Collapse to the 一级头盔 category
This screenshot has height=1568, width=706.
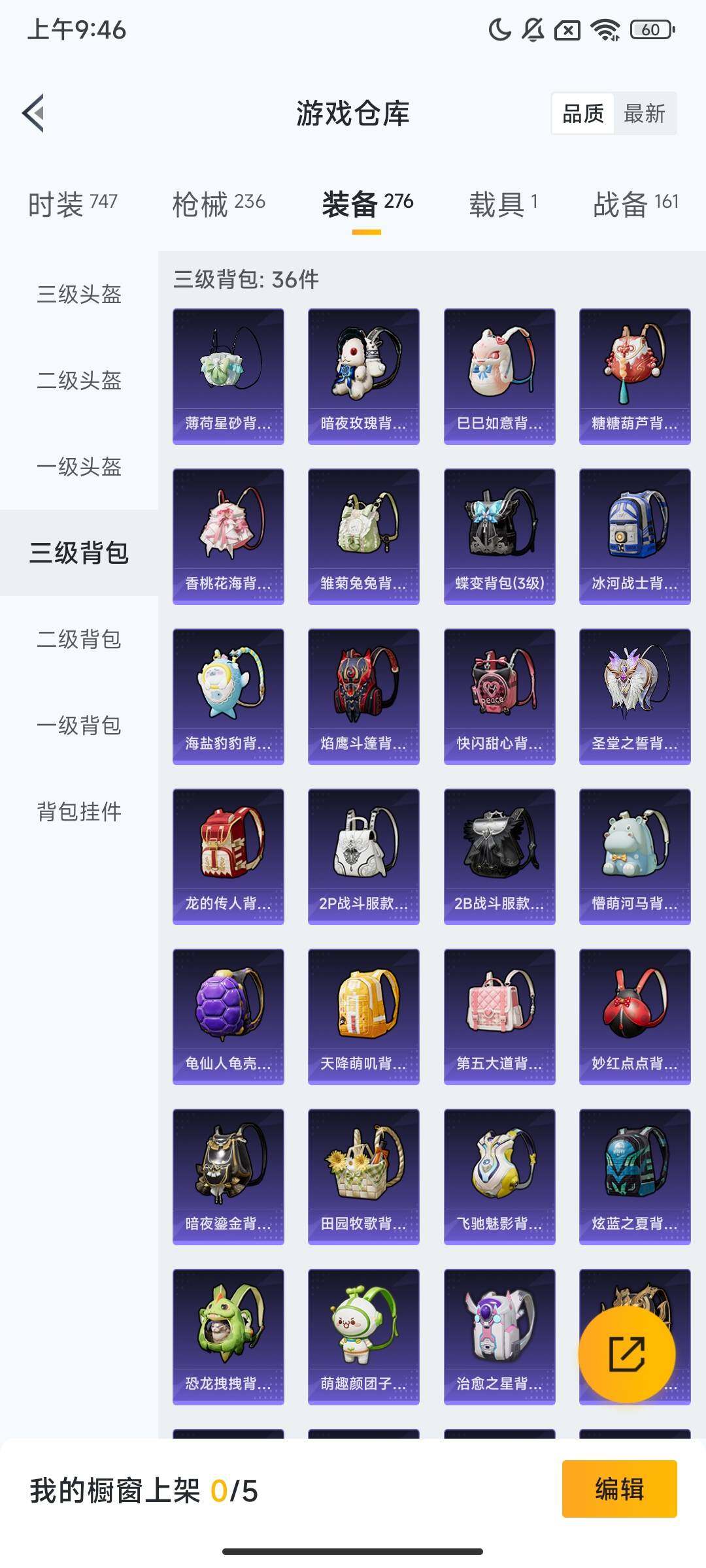pyautogui.click(x=78, y=467)
